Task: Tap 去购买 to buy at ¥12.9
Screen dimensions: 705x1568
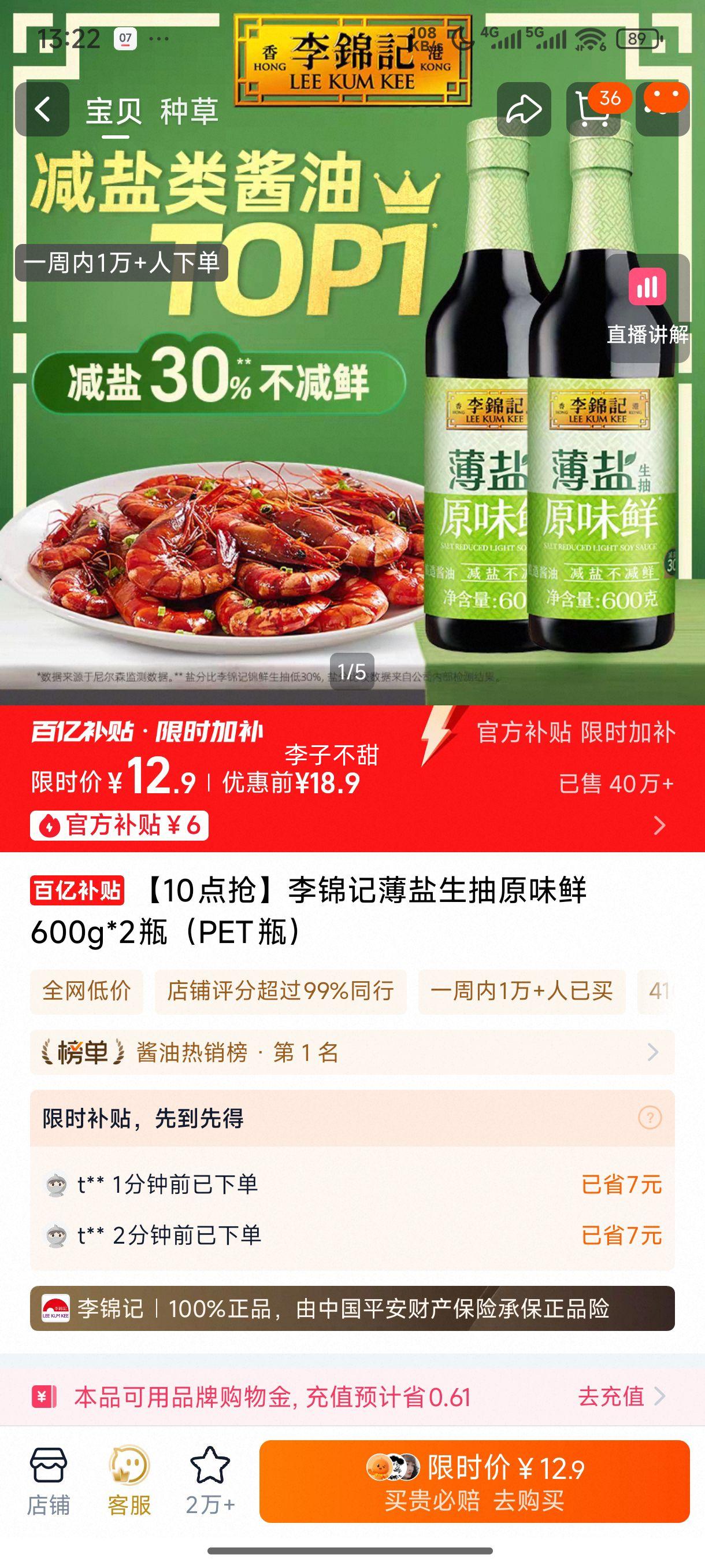Action: (x=474, y=1482)
